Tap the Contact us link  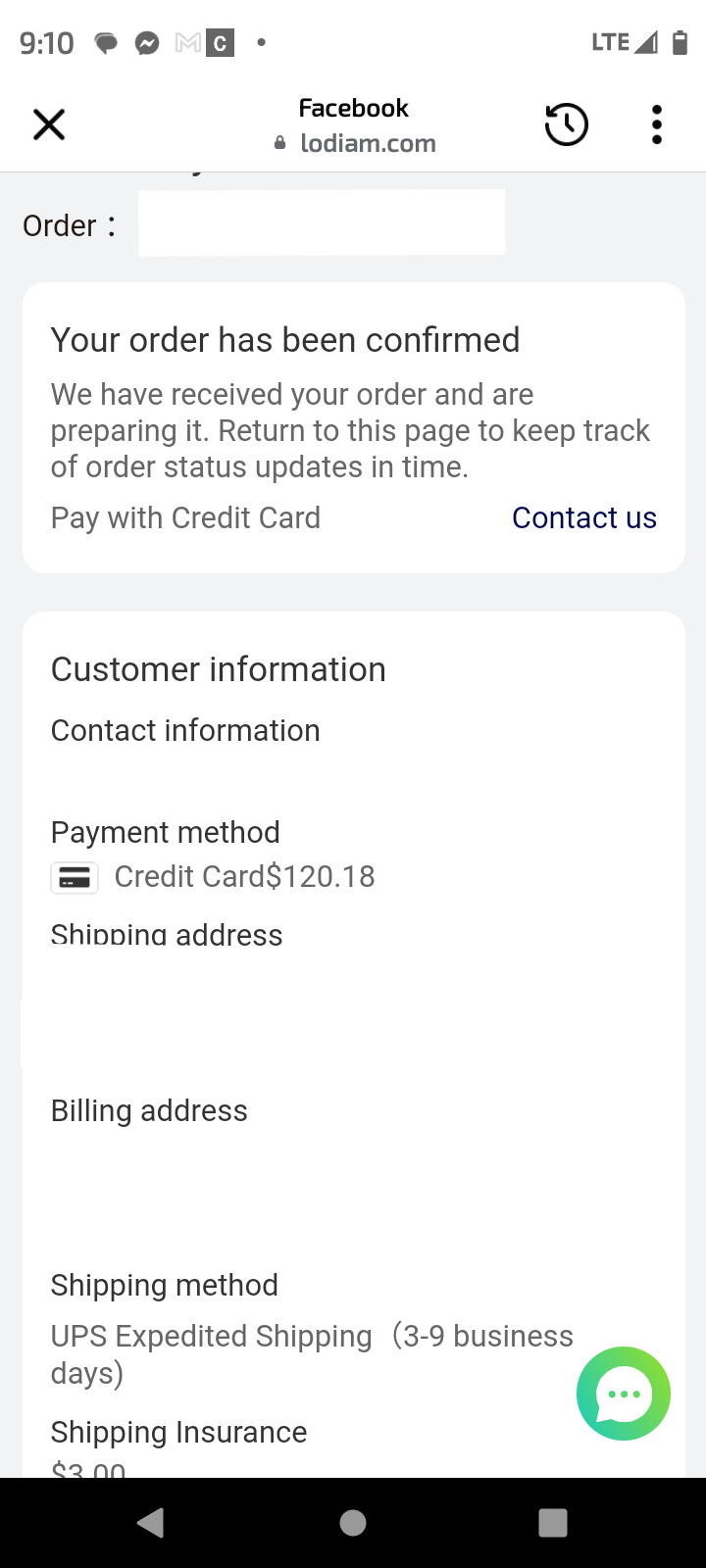(583, 517)
